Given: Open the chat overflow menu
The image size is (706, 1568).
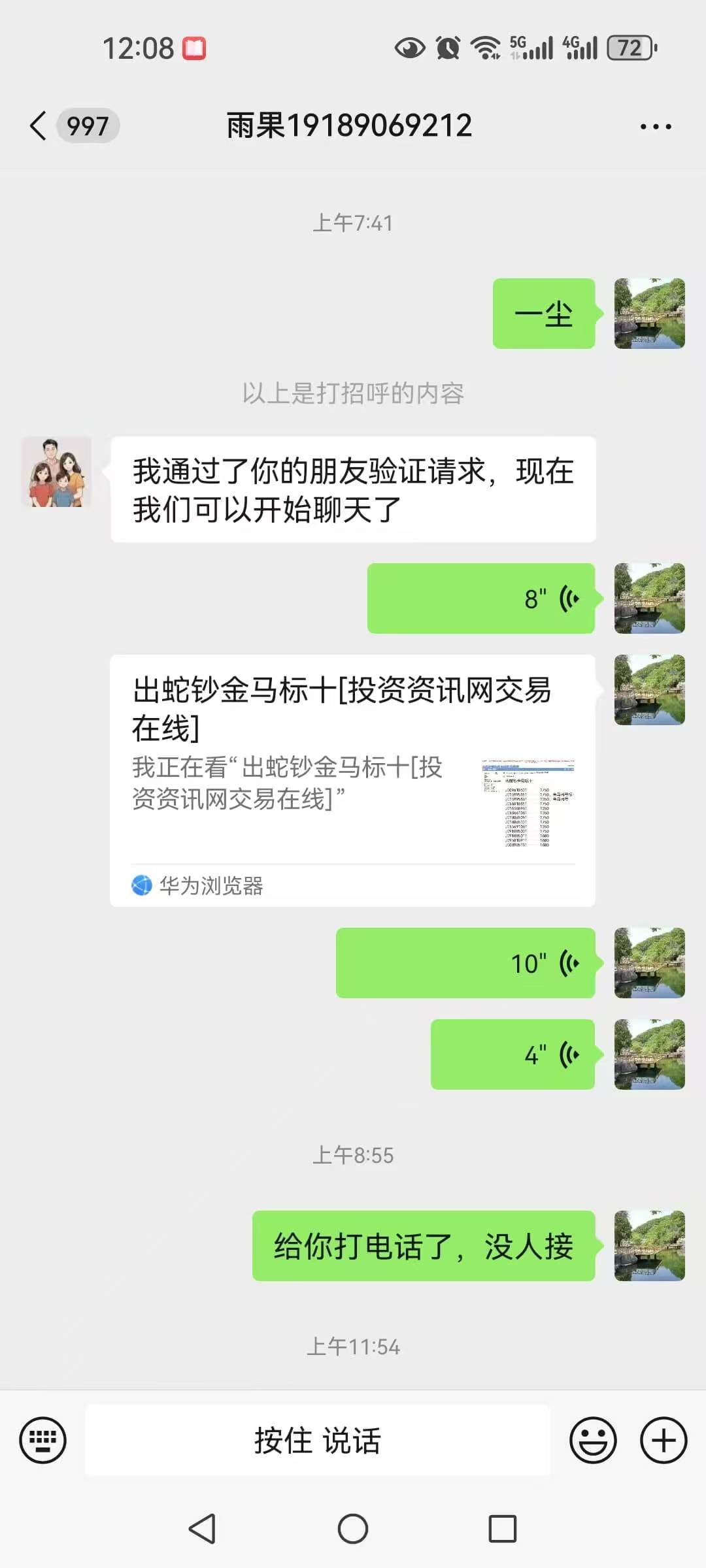Looking at the screenshot, I should coord(656,126).
